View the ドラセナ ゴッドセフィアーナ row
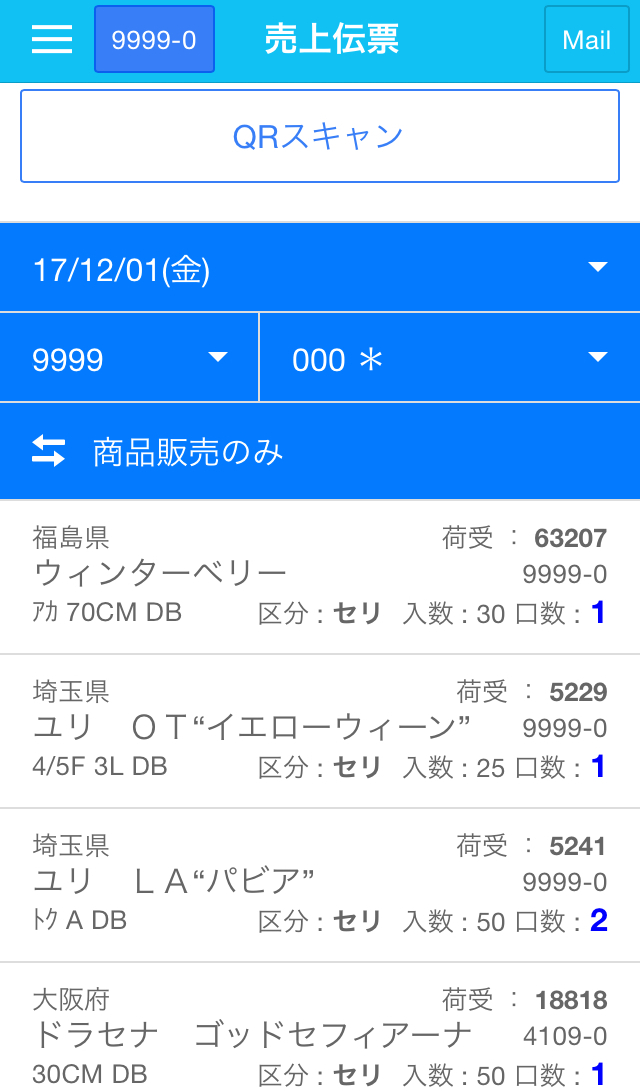 click(x=320, y=1028)
